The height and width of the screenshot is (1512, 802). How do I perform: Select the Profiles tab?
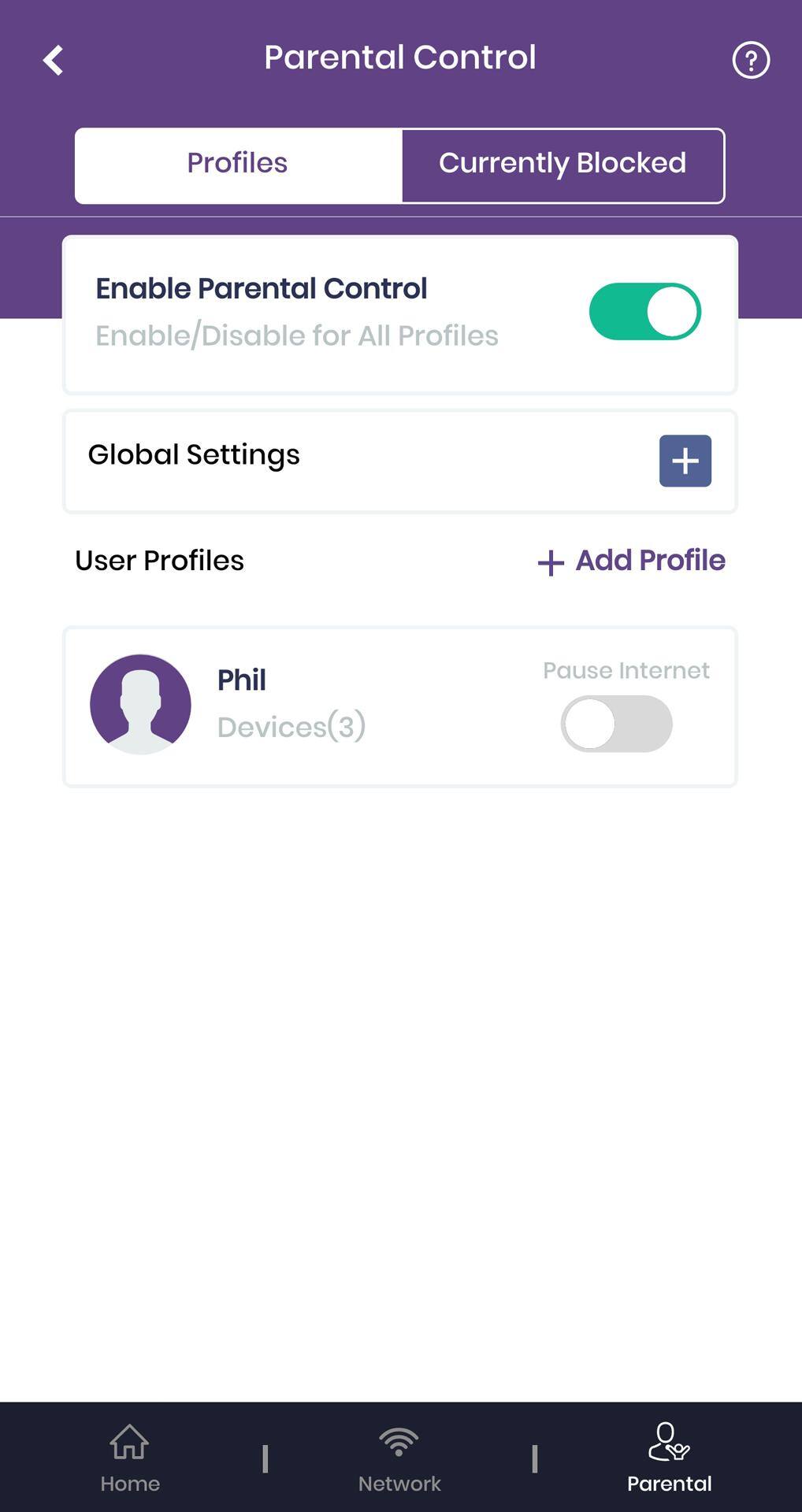tap(236, 163)
